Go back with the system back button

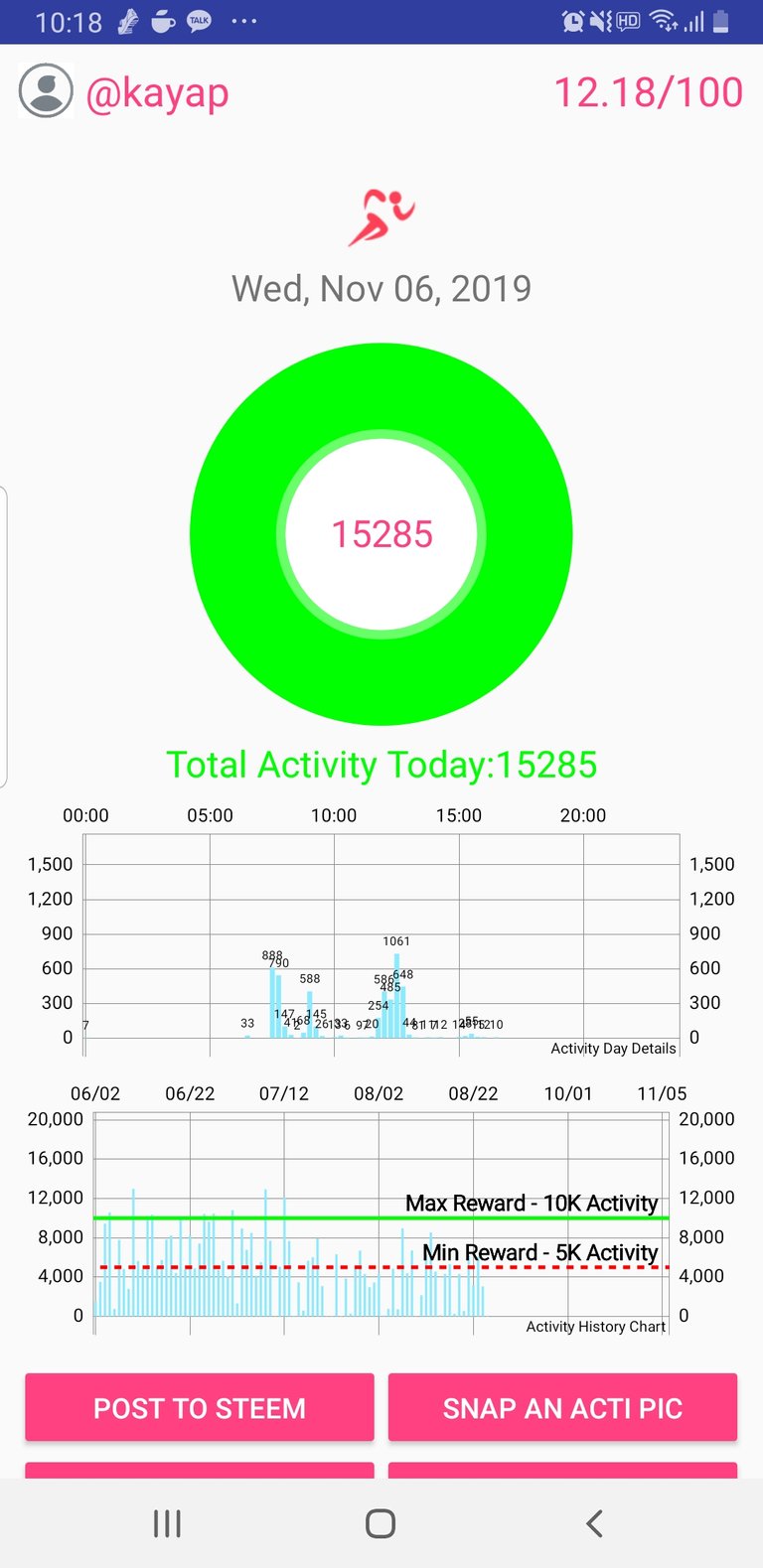click(x=594, y=1523)
